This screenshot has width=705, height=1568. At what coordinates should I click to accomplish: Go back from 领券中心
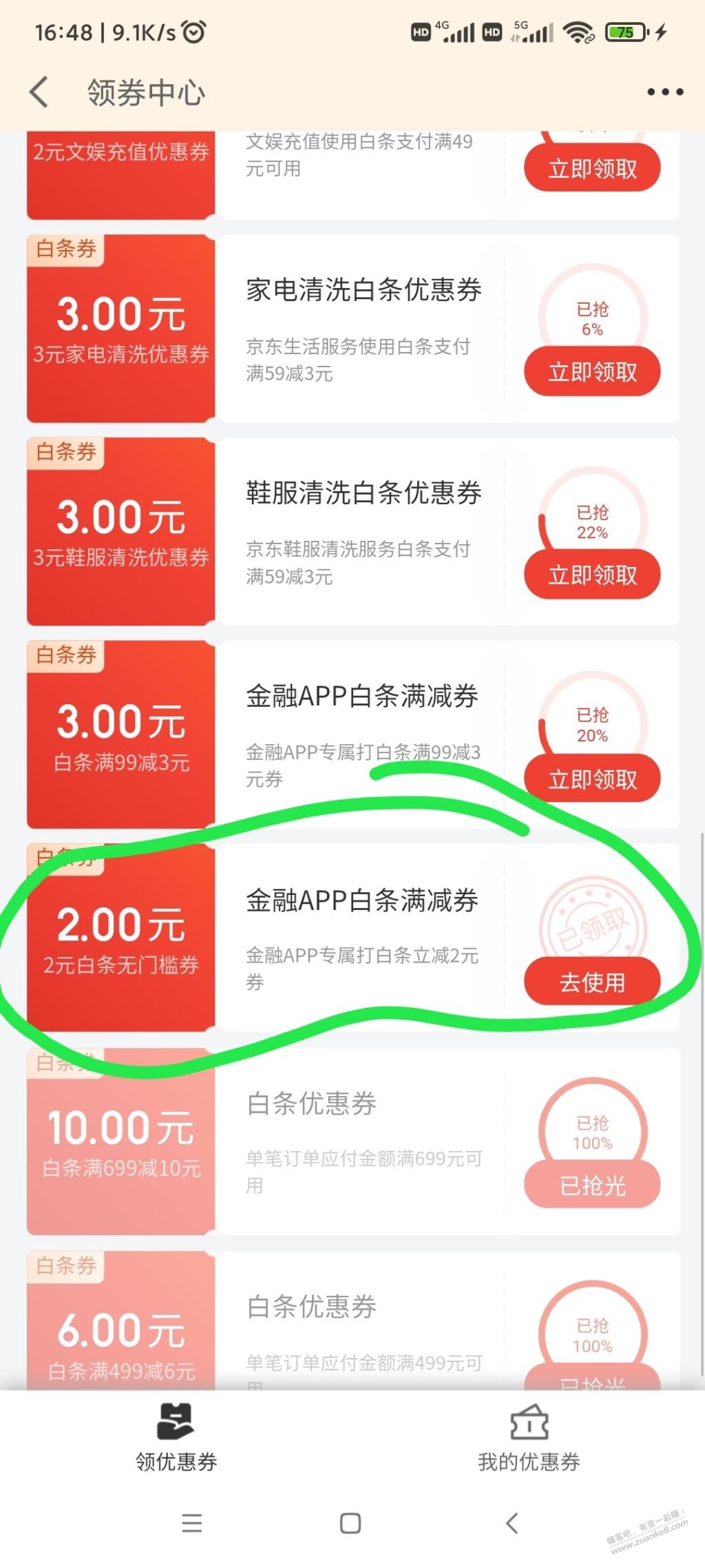(x=39, y=92)
